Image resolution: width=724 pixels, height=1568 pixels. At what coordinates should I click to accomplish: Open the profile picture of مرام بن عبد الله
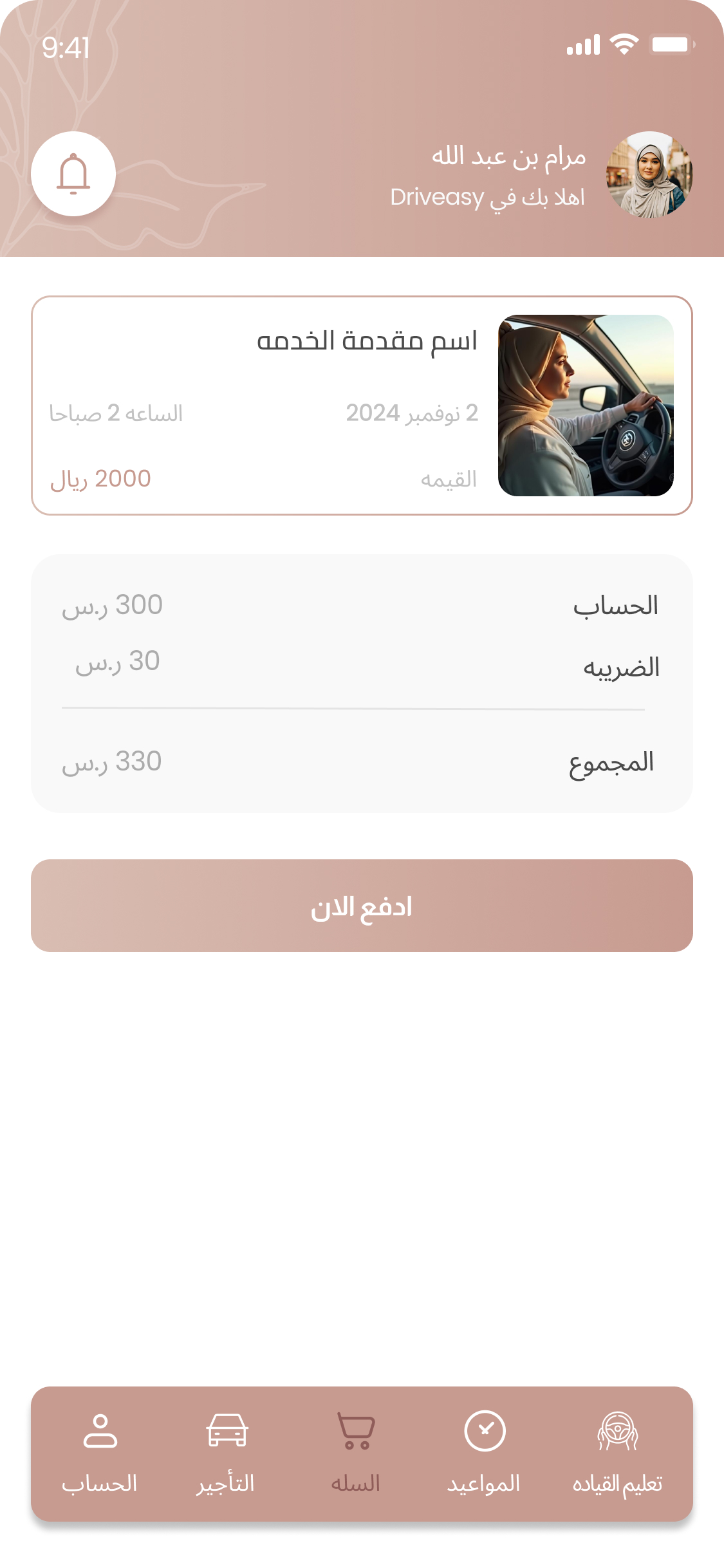point(649,175)
